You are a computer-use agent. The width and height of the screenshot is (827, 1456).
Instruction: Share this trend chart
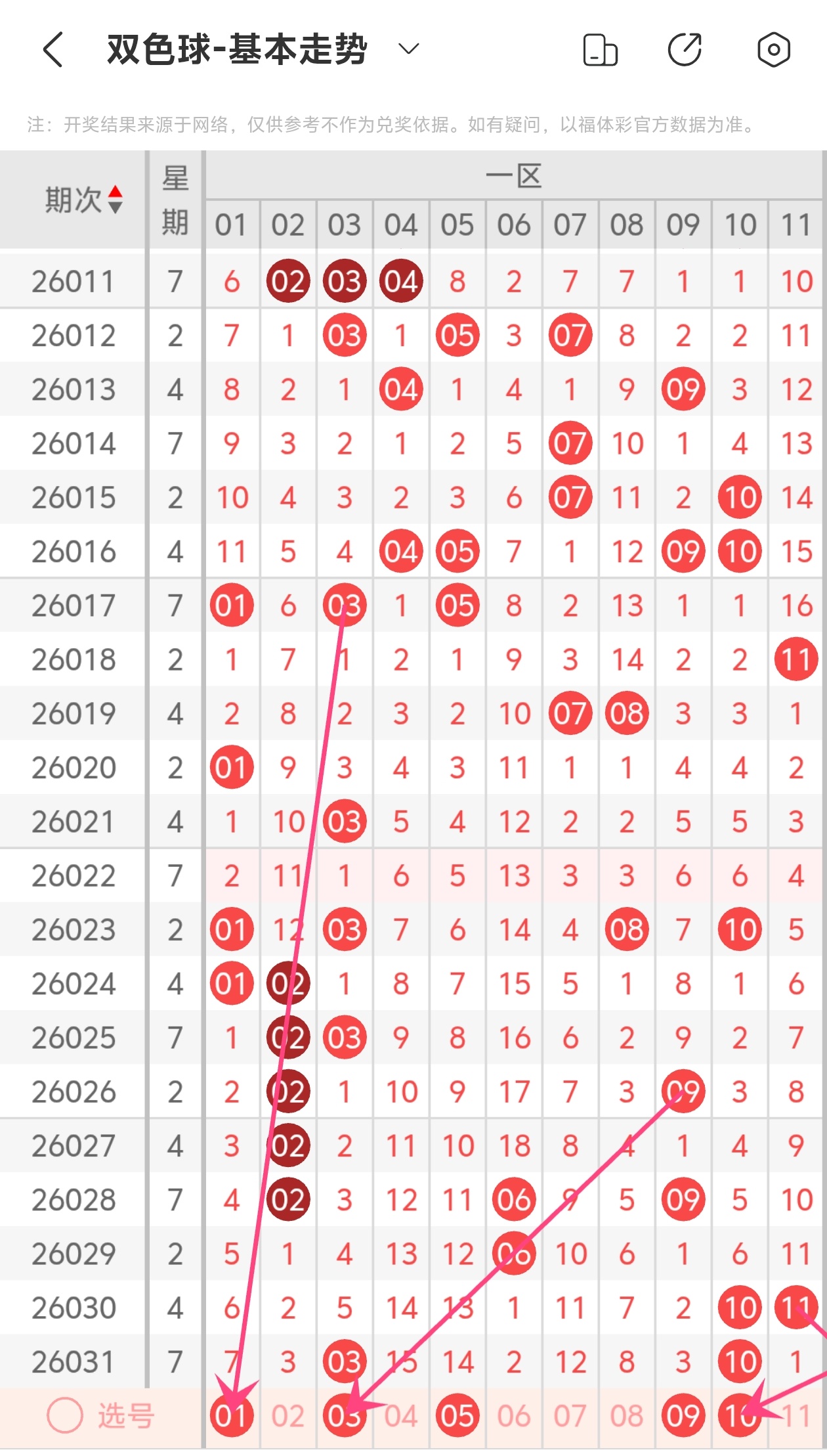(x=685, y=50)
